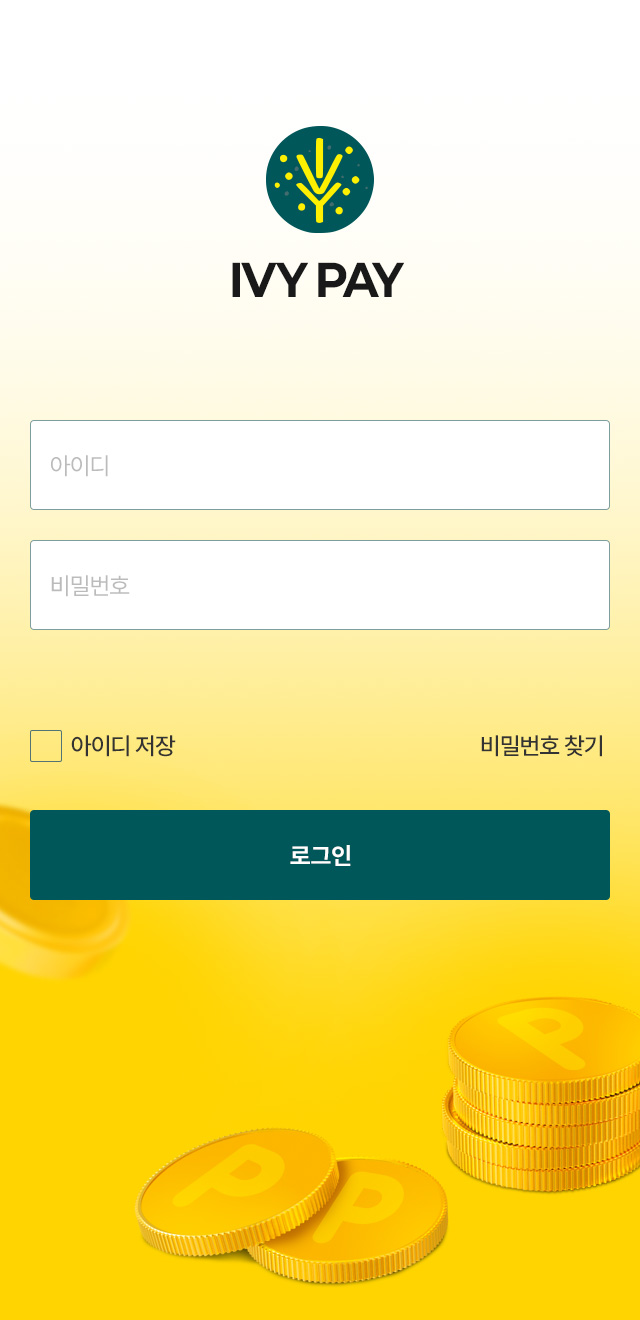Tap the 아이디 input field
Image resolution: width=640 pixels, height=1320 pixels.
click(320, 465)
